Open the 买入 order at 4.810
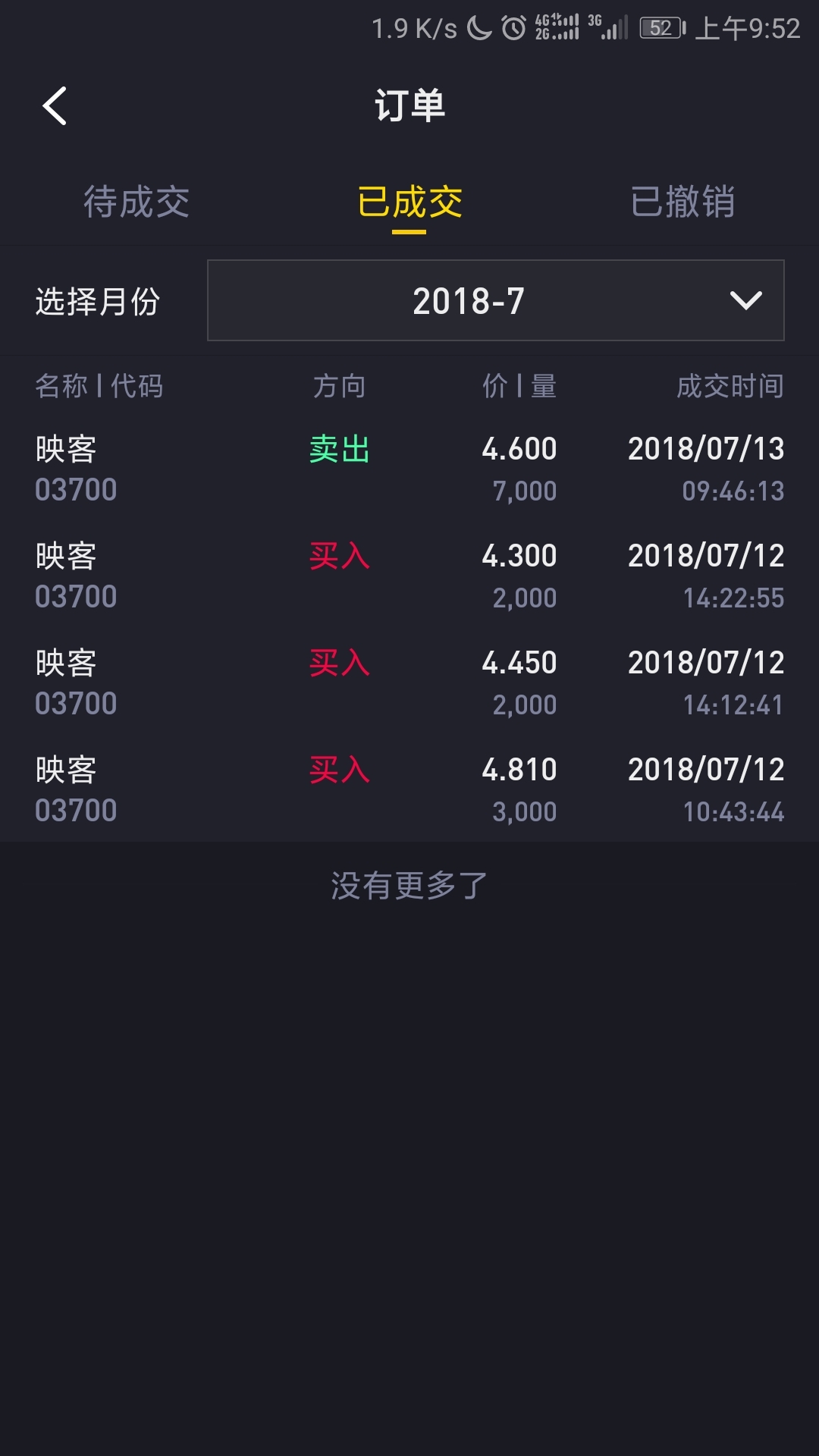This screenshot has height=1456, width=819. [409, 789]
